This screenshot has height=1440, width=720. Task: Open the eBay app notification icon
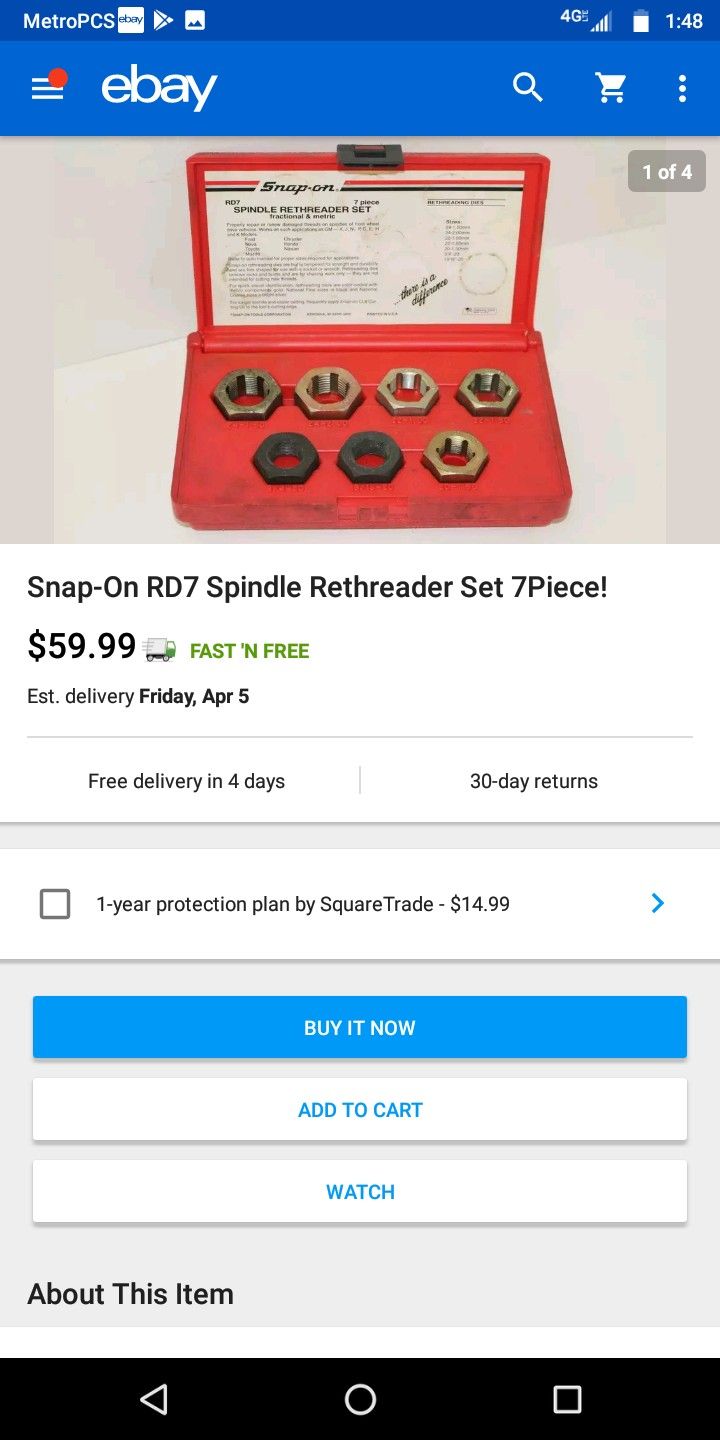click(131, 18)
